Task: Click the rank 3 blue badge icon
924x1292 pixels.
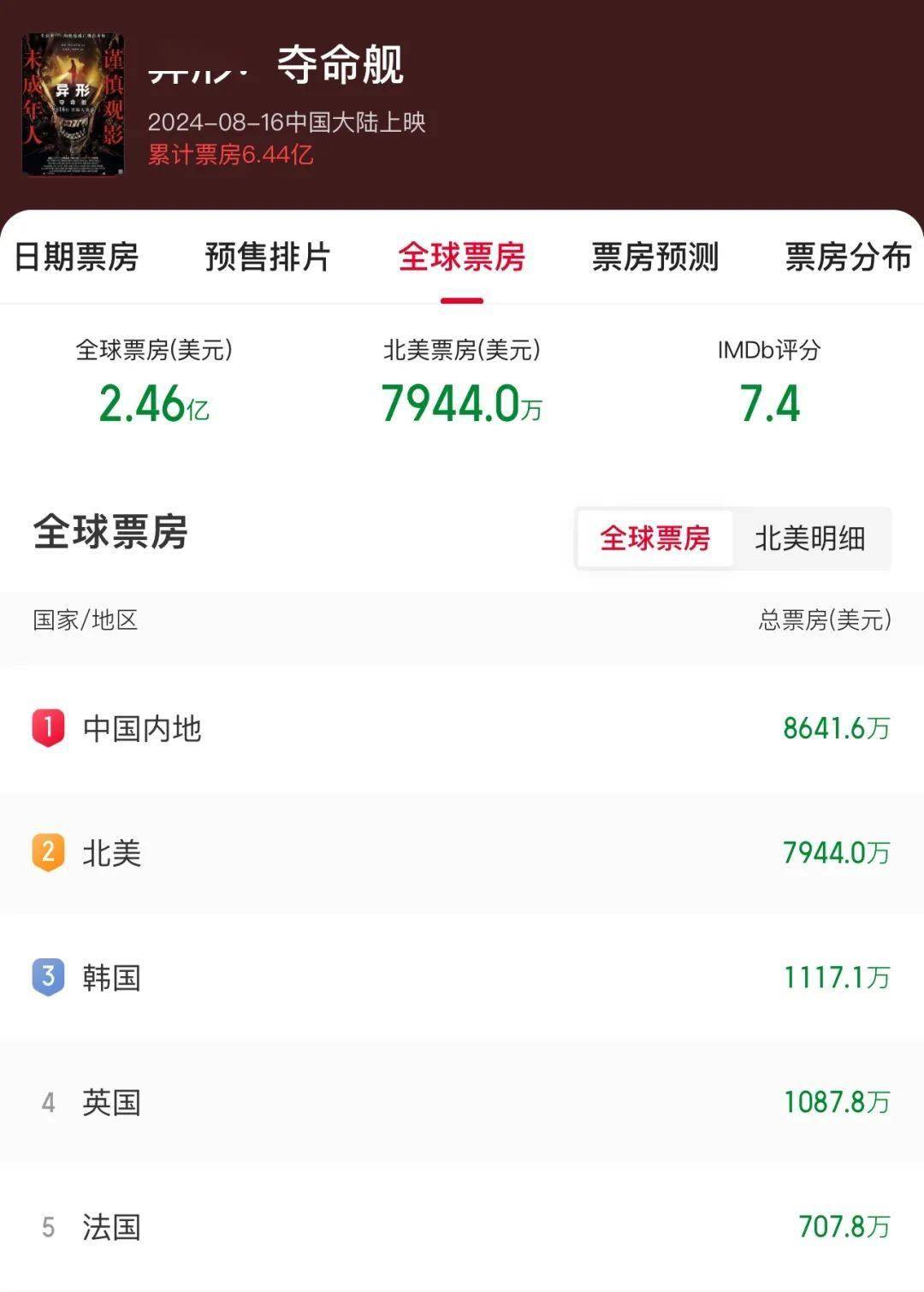Action: tap(47, 978)
